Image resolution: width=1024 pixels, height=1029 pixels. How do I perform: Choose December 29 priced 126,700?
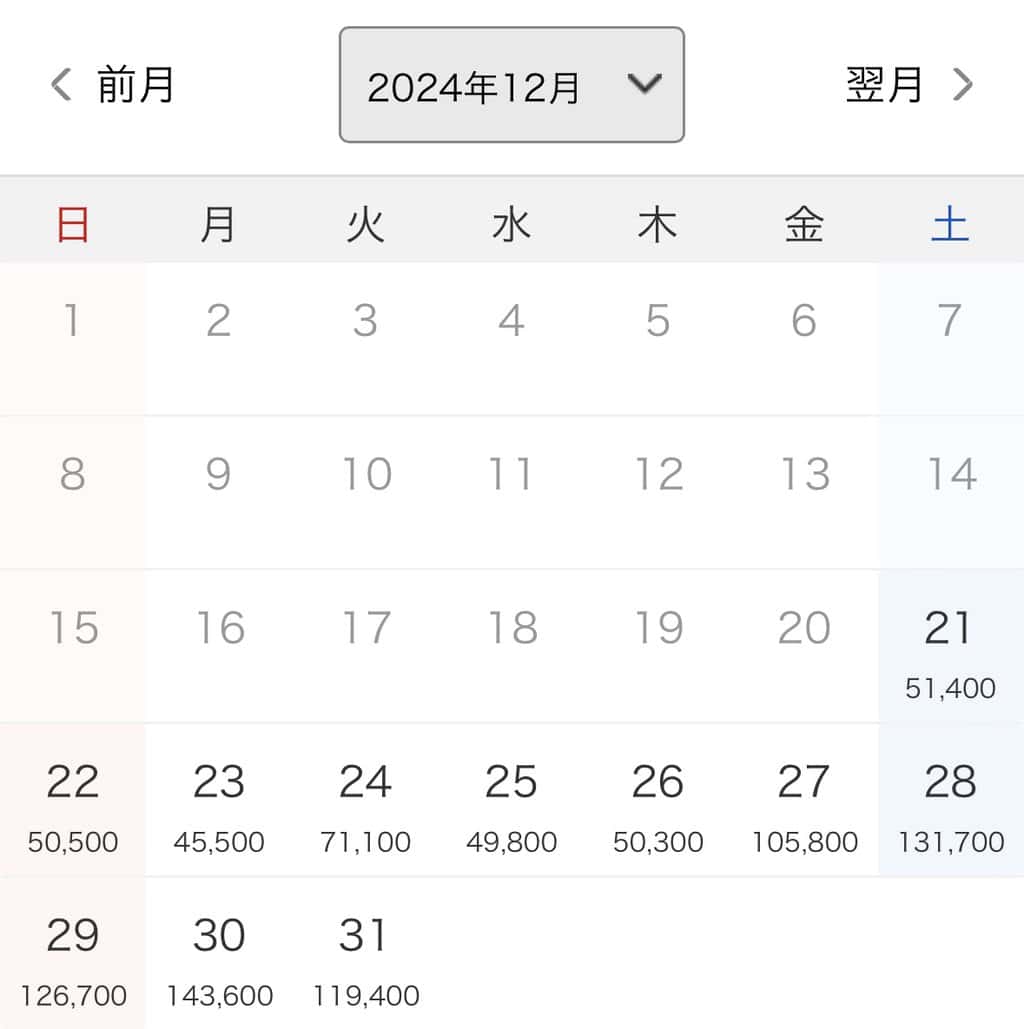click(73, 956)
